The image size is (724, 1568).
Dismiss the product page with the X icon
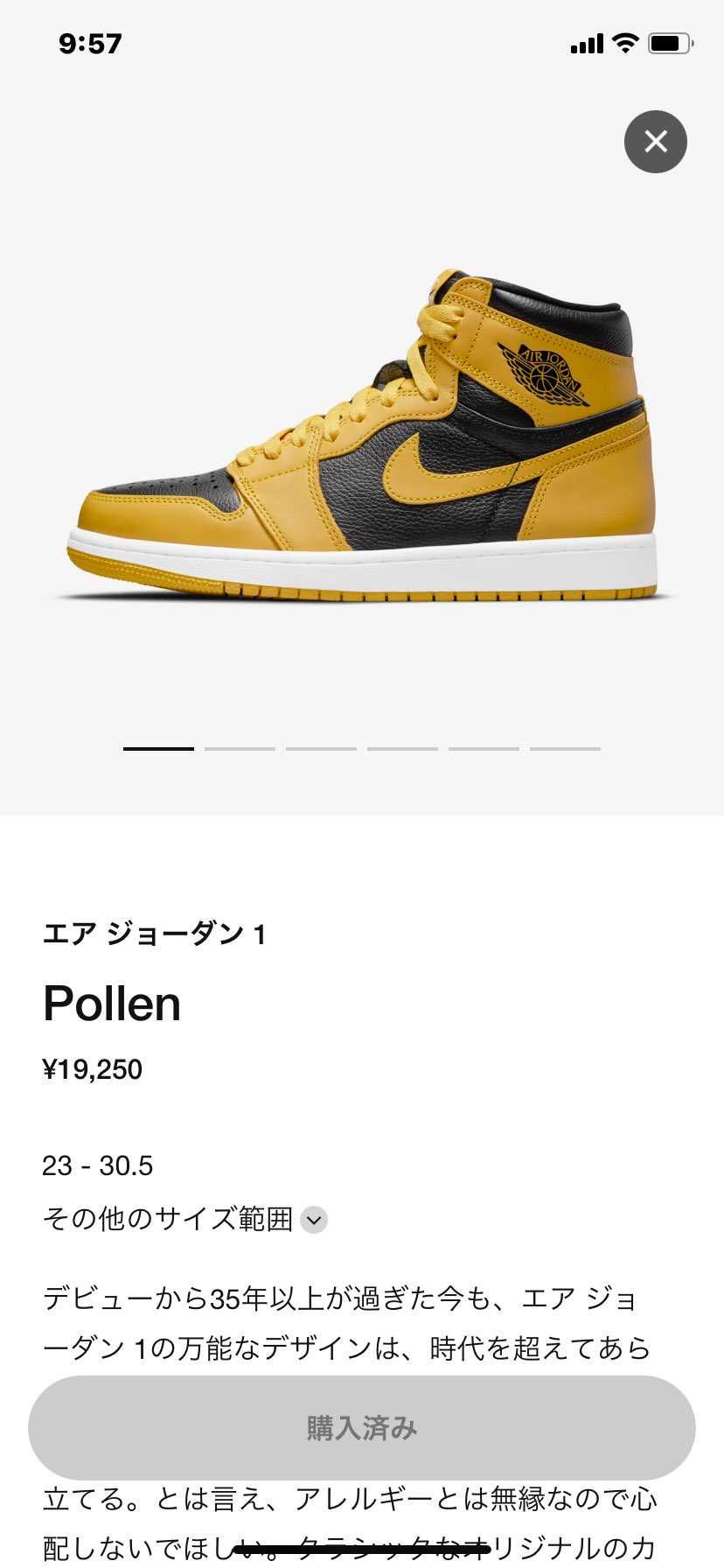[x=656, y=142]
